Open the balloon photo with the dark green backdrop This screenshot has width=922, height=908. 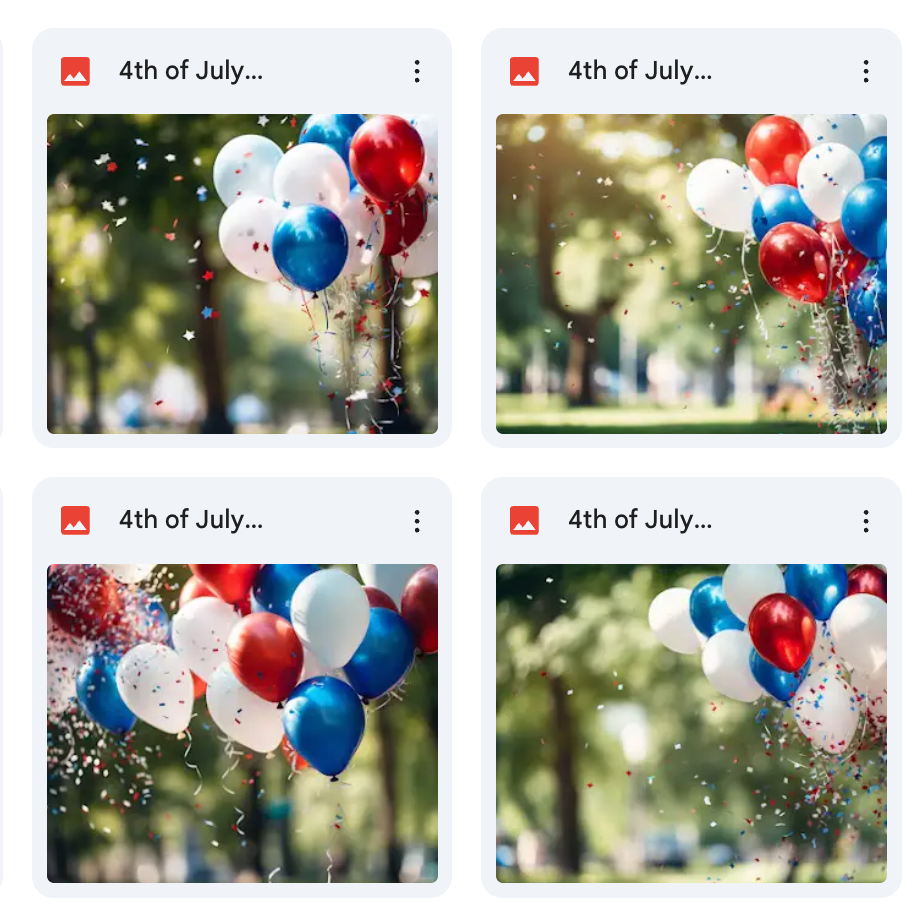691,722
